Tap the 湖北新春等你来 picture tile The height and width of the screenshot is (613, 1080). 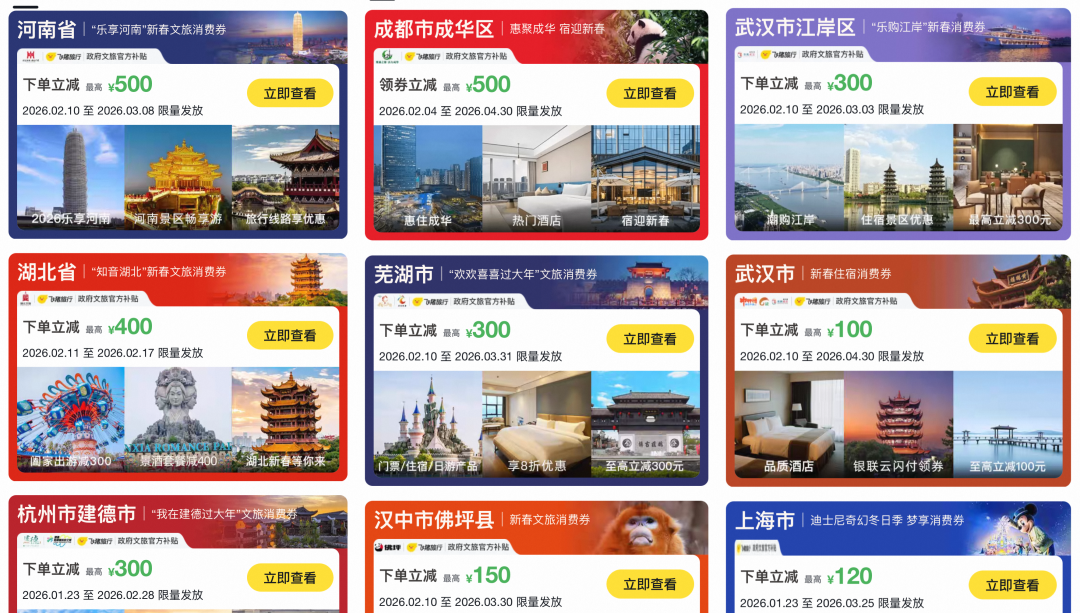point(286,421)
